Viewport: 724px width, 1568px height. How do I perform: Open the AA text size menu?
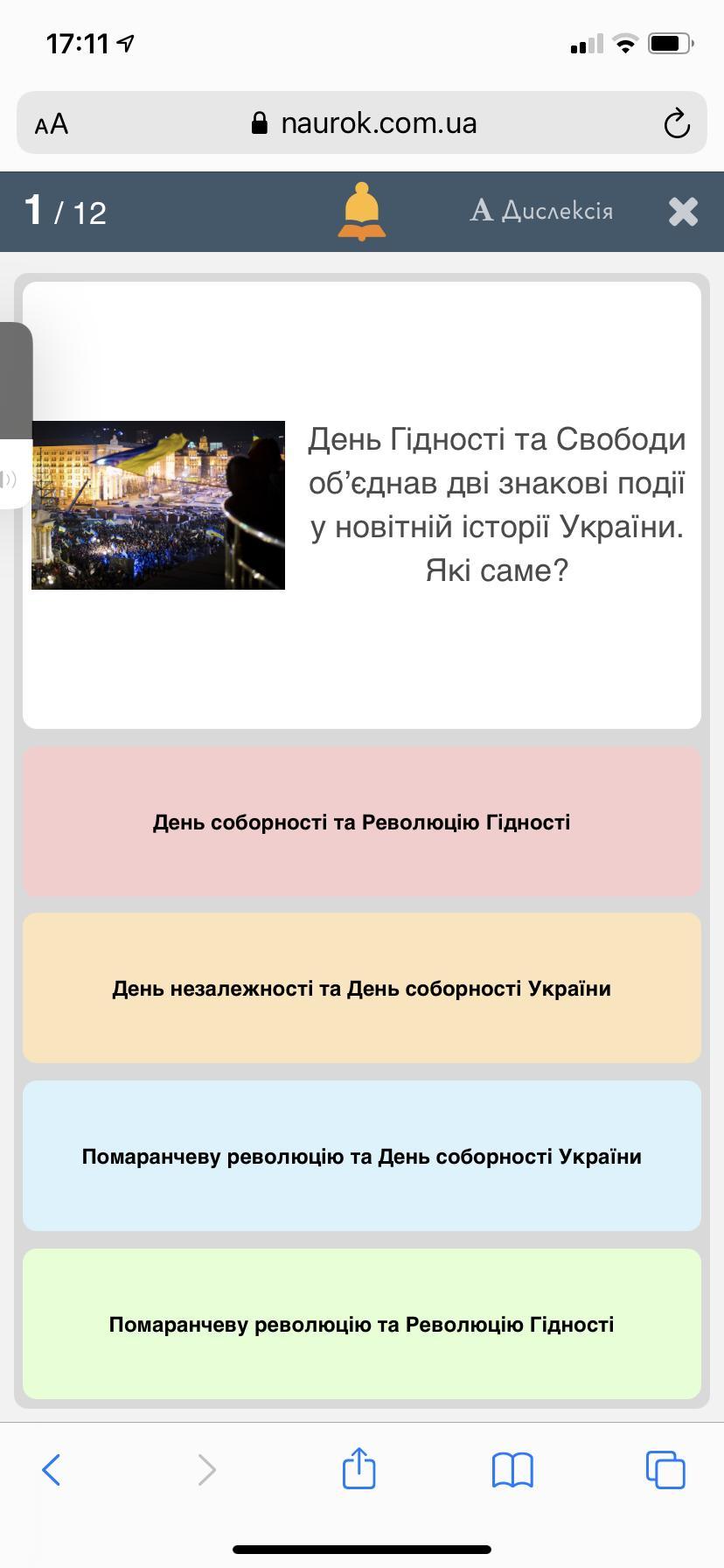[52, 123]
